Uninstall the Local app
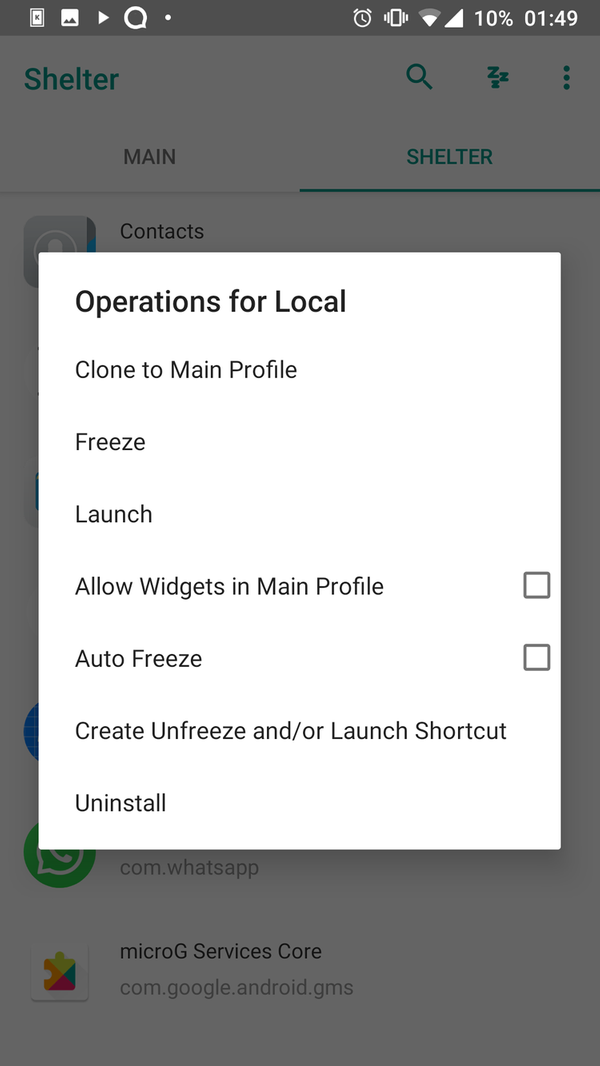The width and height of the screenshot is (600, 1066). pyautogui.click(x=300, y=802)
